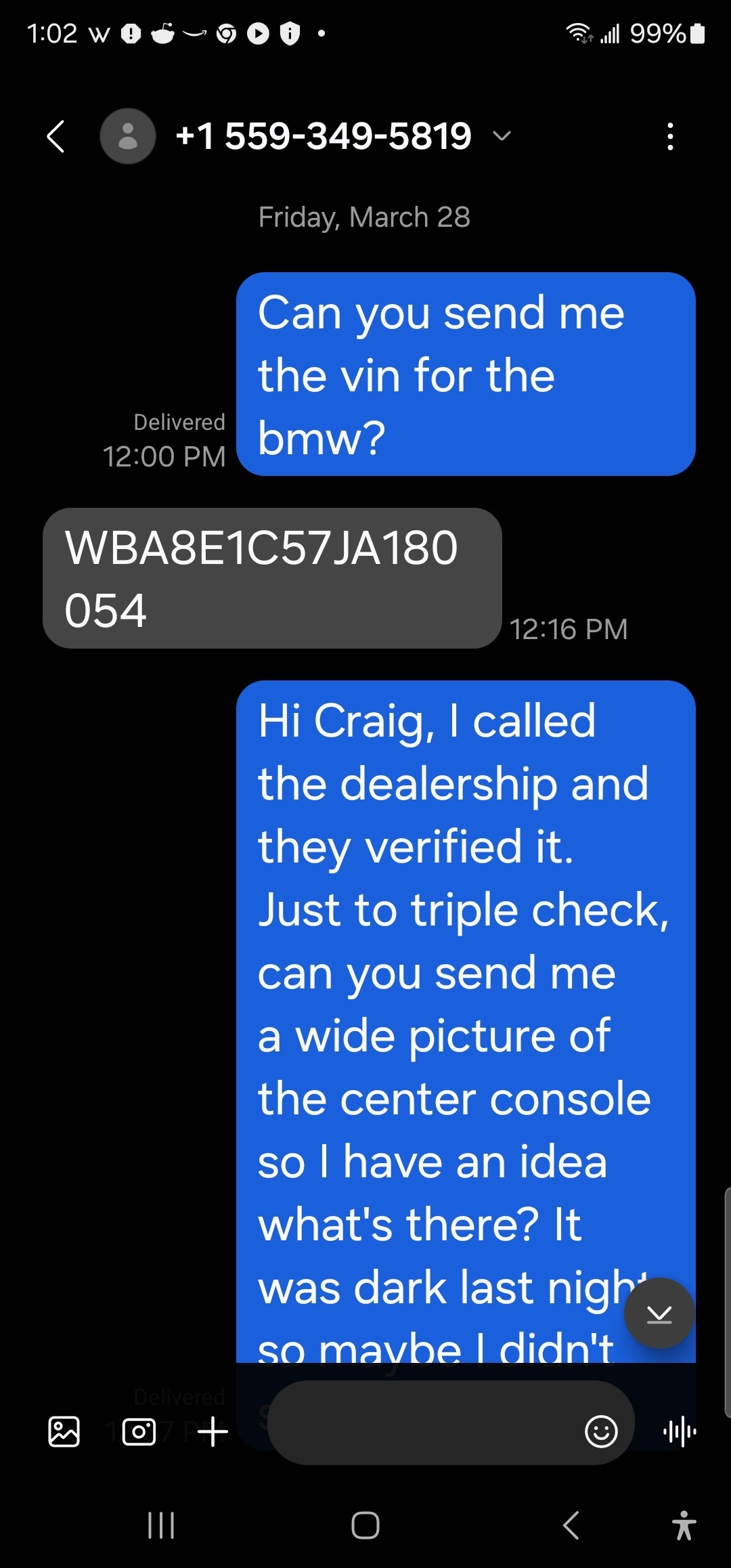Image resolution: width=731 pixels, height=1568 pixels.
Task: Open the contact avatar for +1 559-349-5819
Action: [x=128, y=136]
